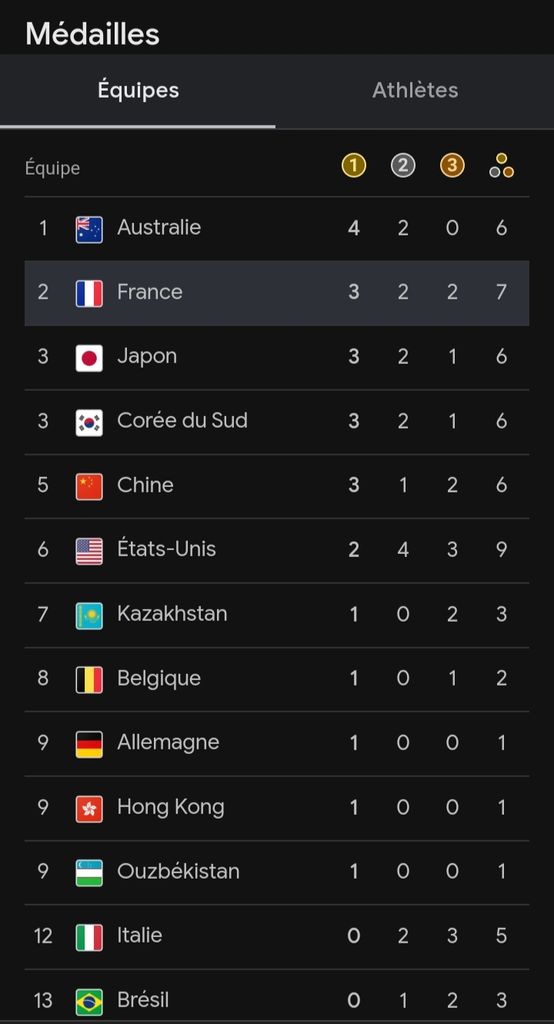
Task: View Corée du Sud medal details
Action: point(277,421)
